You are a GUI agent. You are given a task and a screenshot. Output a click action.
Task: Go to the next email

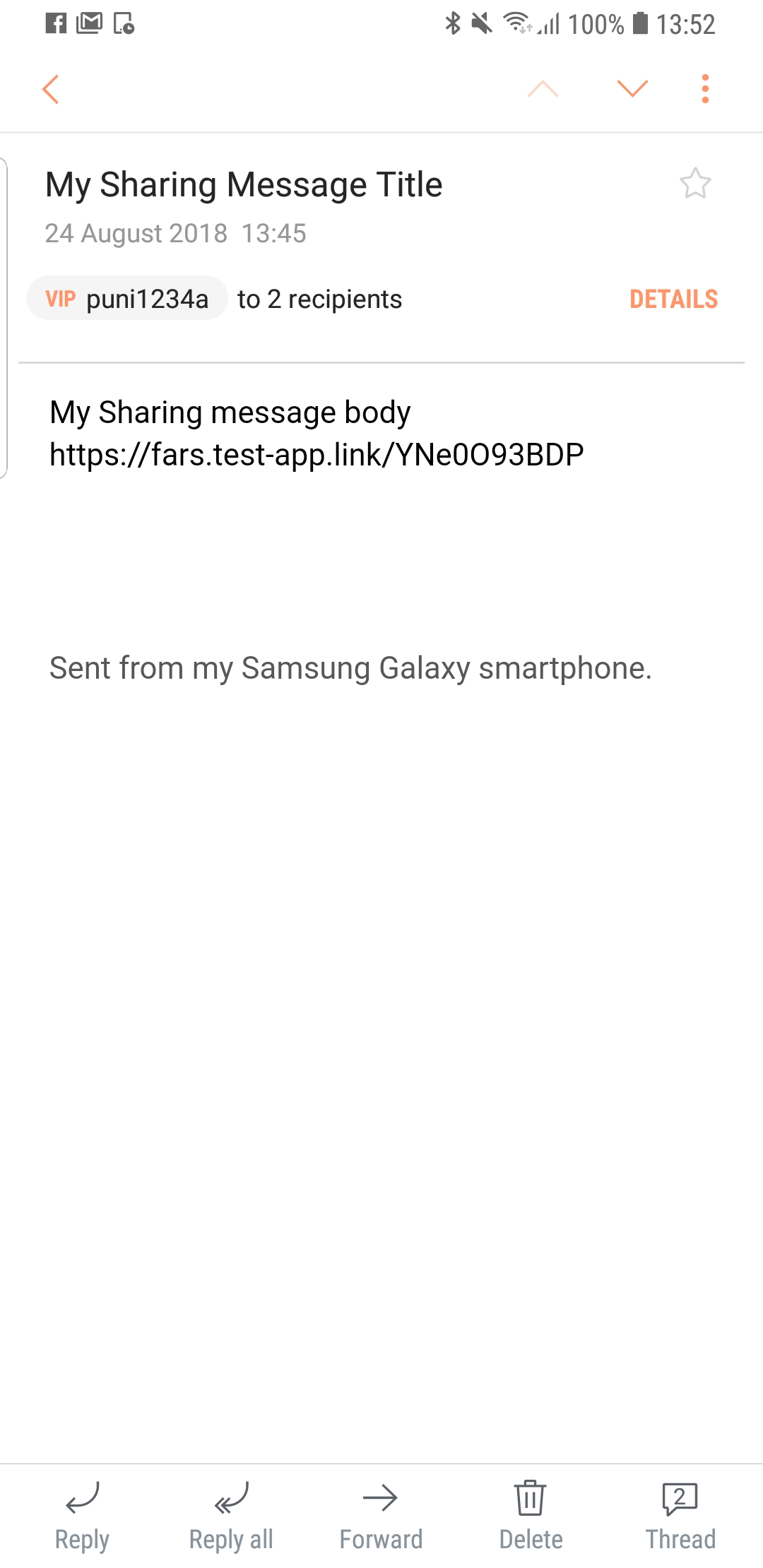pos(632,89)
